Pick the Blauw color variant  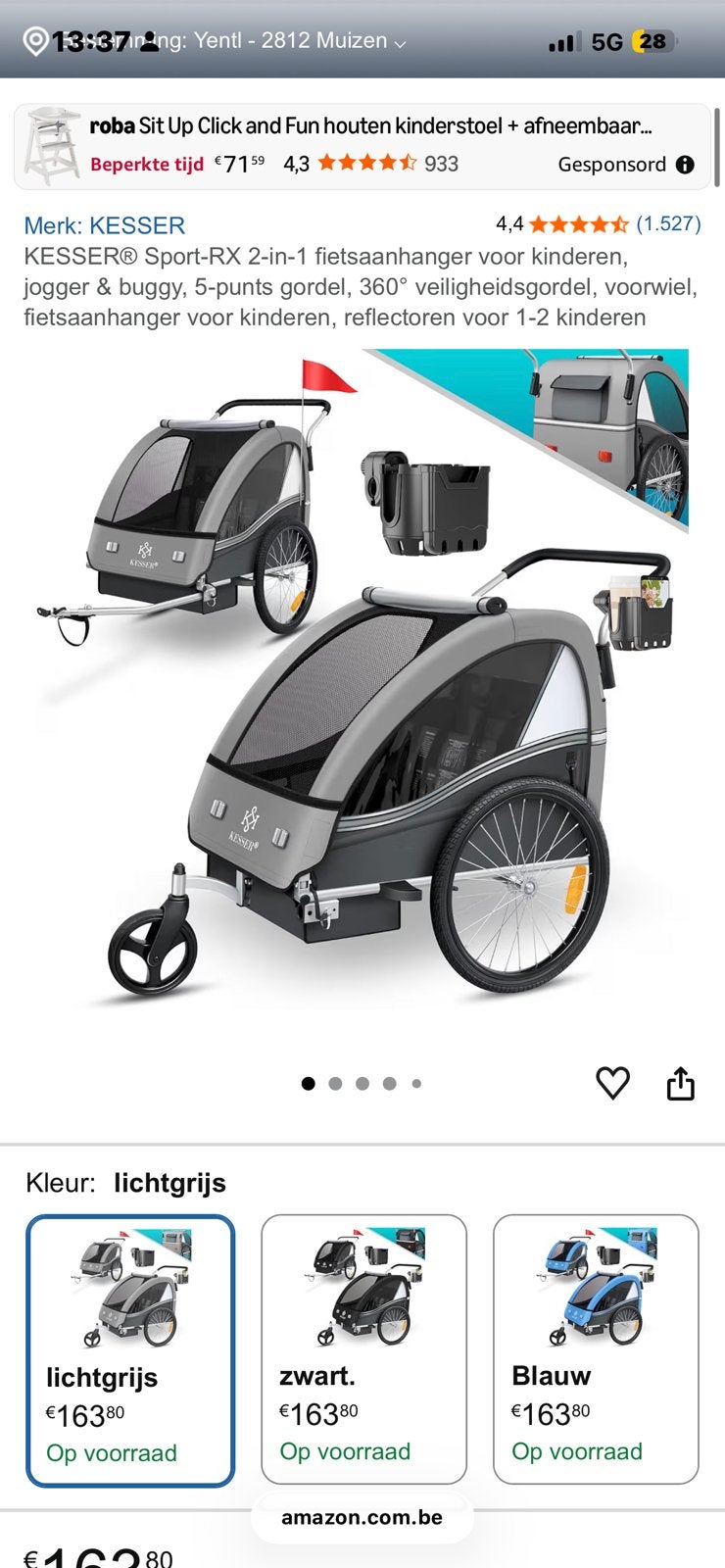click(596, 1349)
